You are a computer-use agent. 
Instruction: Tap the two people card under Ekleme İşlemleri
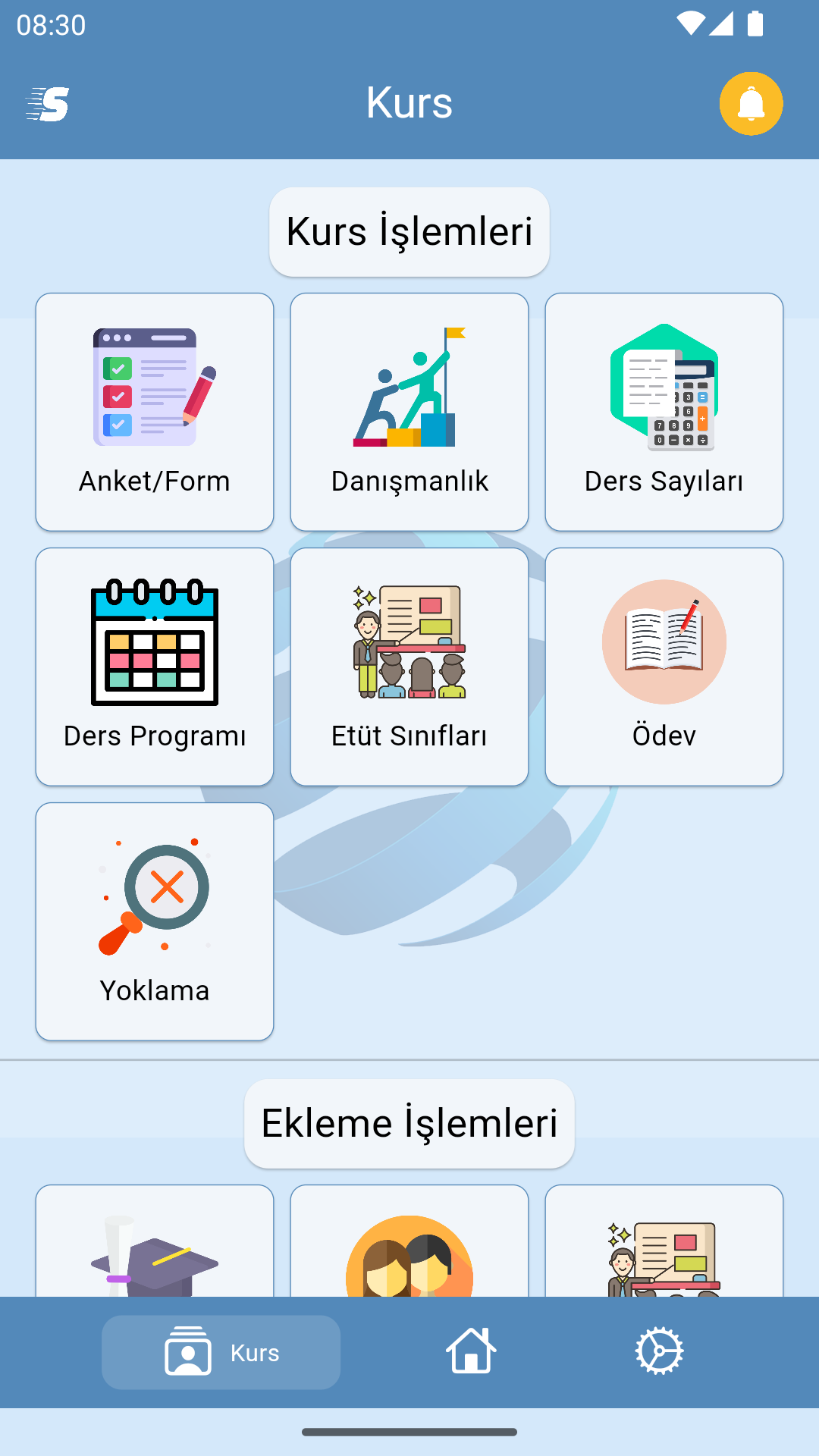point(409,1244)
